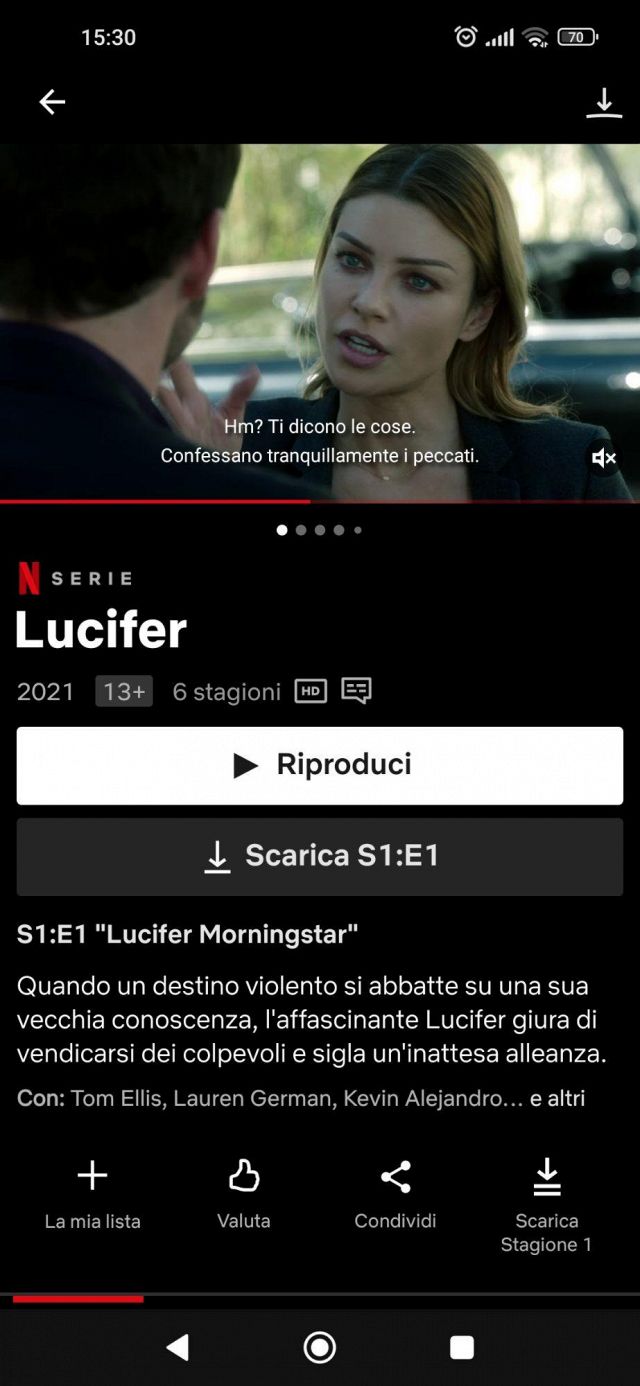Tap Scarica S1:E1 to download the episode
The width and height of the screenshot is (640, 1386).
click(320, 856)
